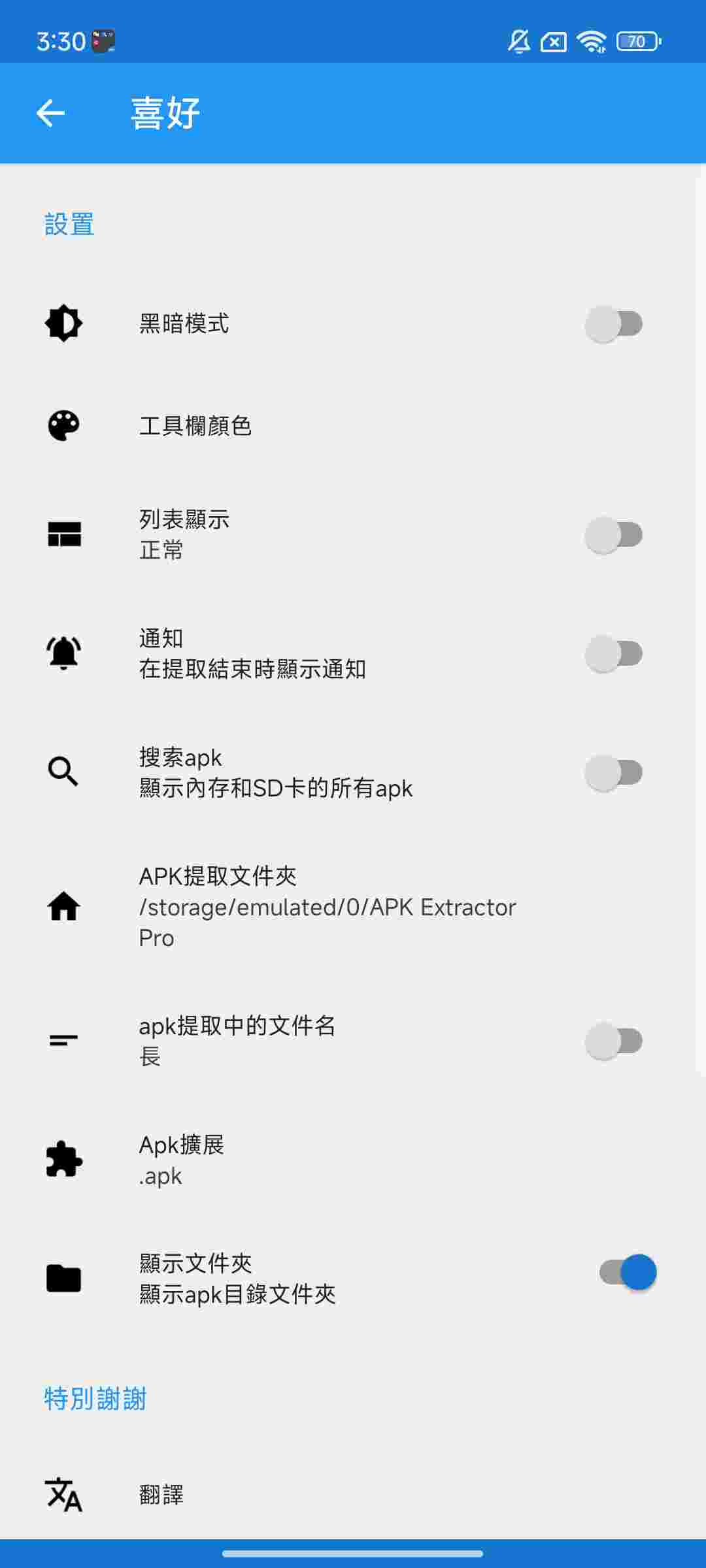Click the list display layout icon
Image resolution: width=706 pixels, height=1568 pixels.
point(63,532)
